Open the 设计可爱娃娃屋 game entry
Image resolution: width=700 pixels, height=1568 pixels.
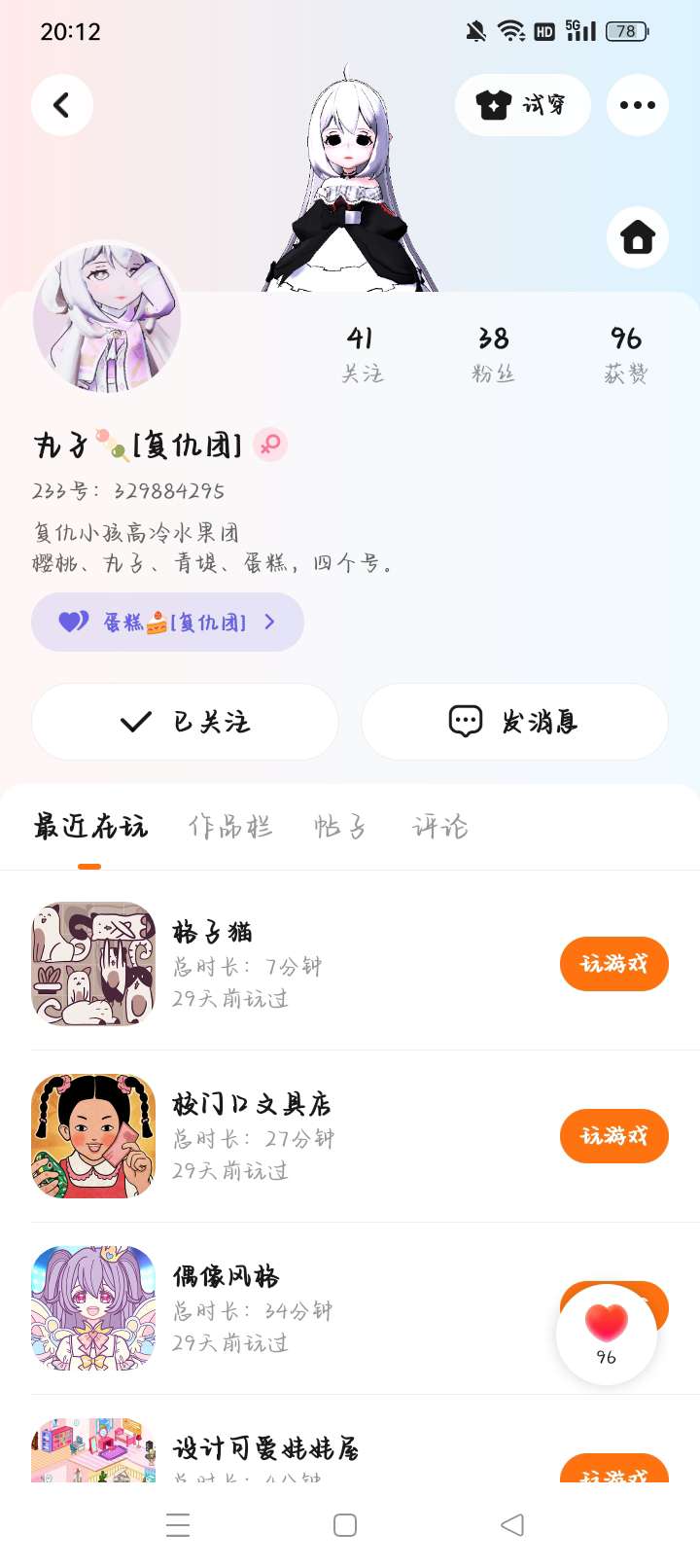point(265,1448)
